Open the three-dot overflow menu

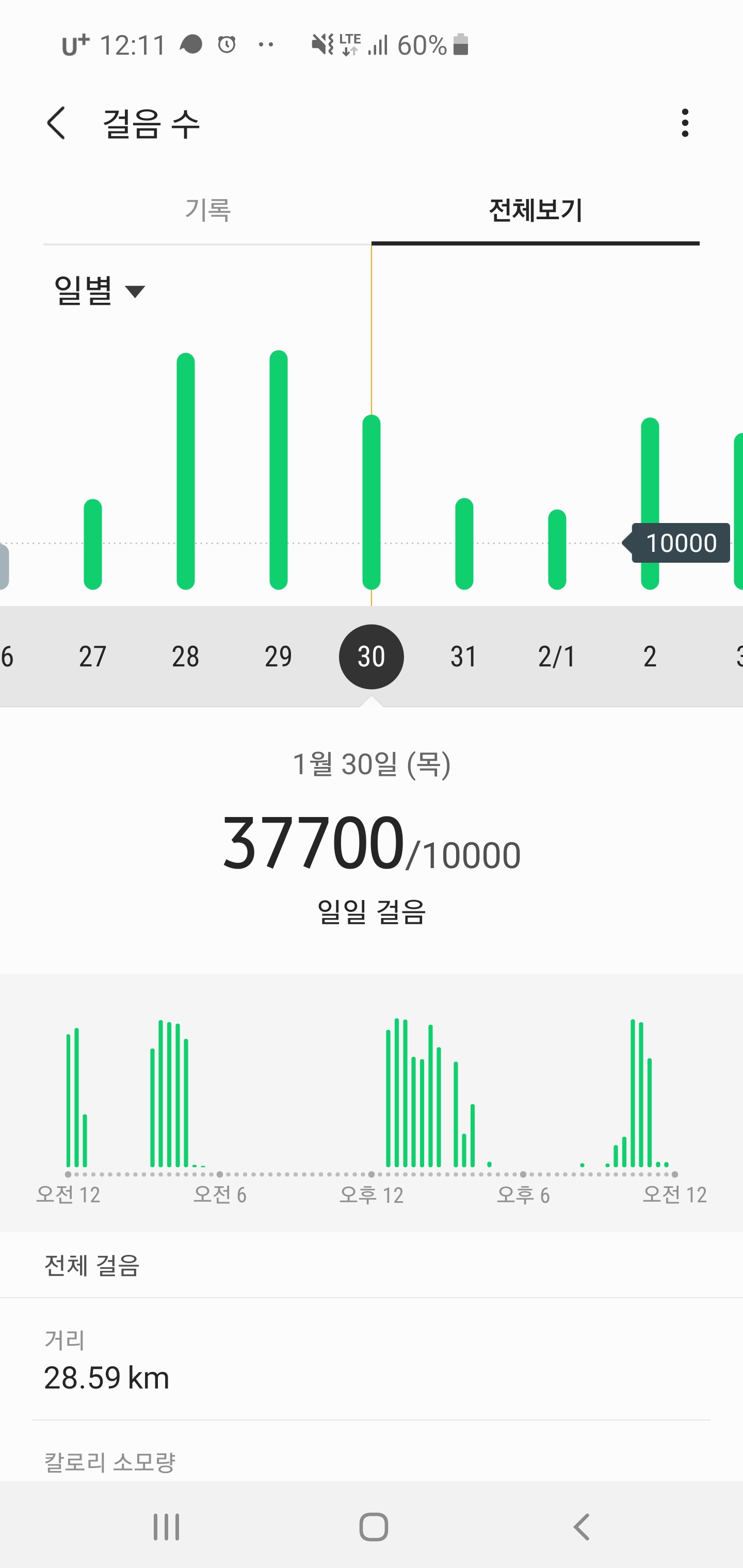(x=685, y=123)
